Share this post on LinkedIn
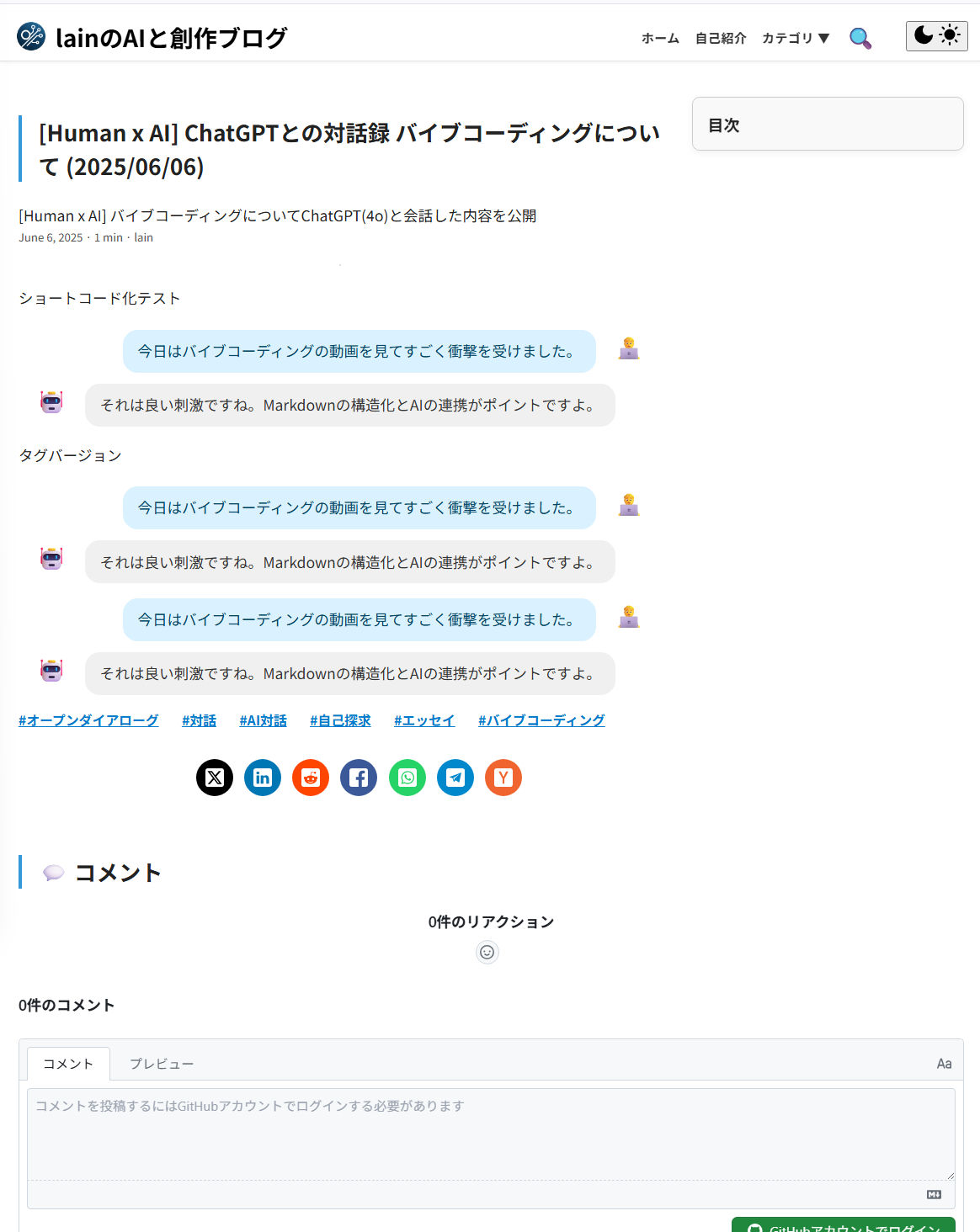 coord(263,778)
